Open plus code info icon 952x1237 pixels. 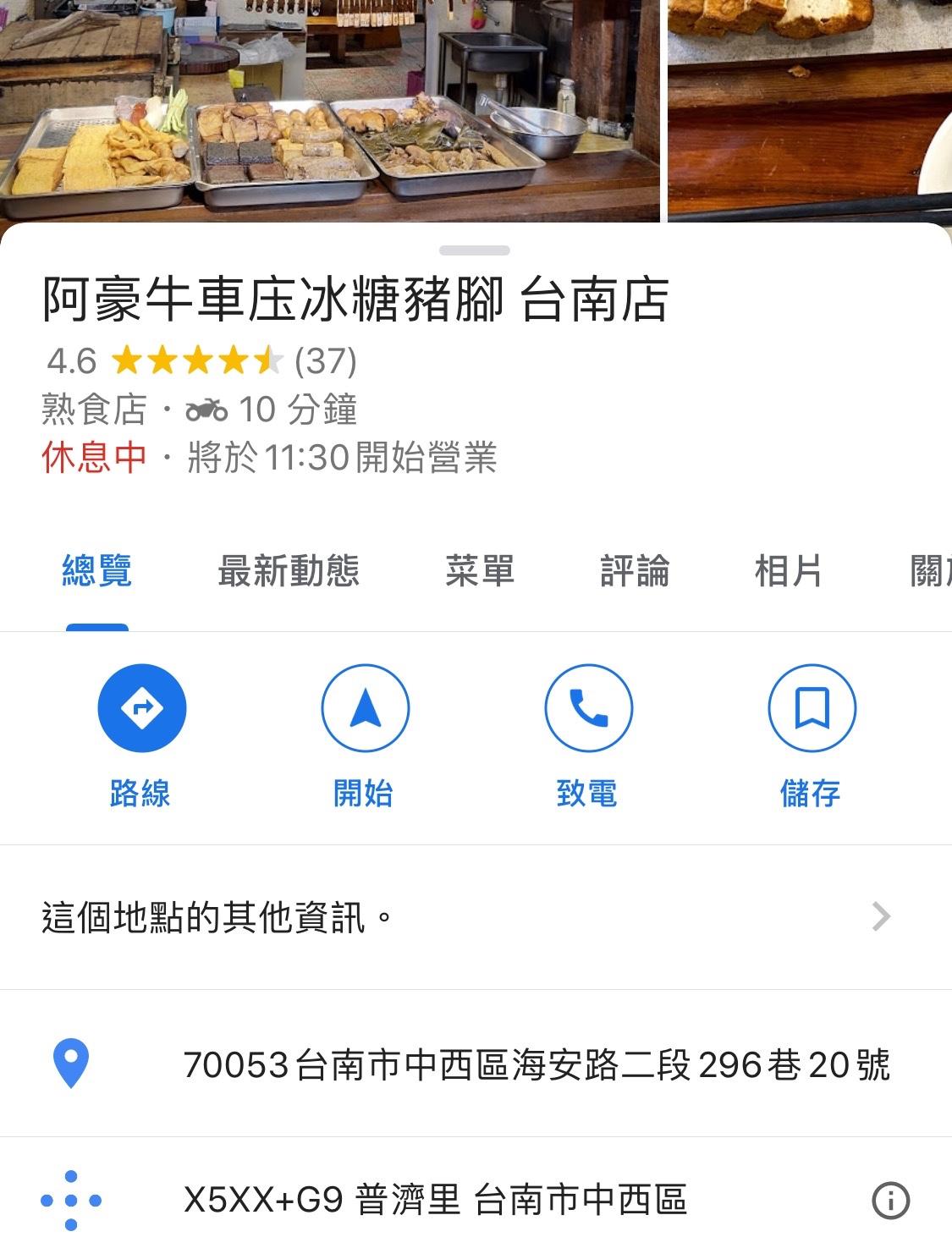[x=890, y=1201]
